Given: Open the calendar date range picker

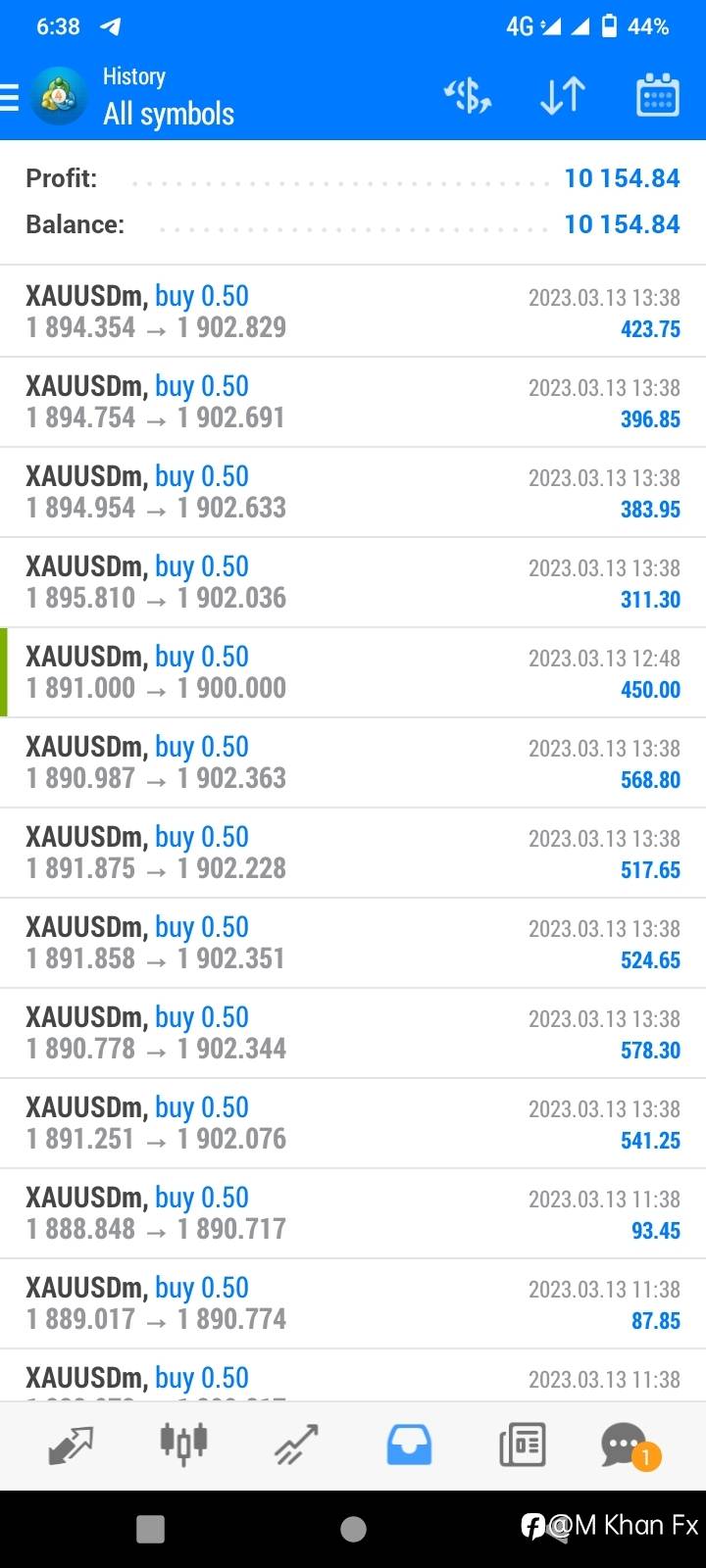Looking at the screenshot, I should [657, 95].
